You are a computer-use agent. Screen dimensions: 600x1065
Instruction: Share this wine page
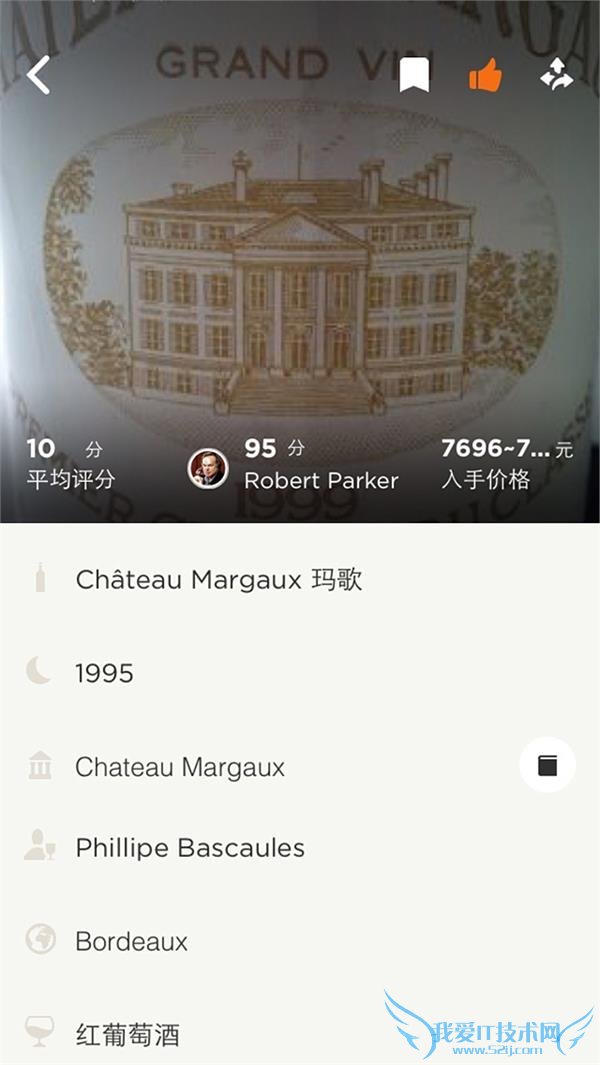pos(556,75)
